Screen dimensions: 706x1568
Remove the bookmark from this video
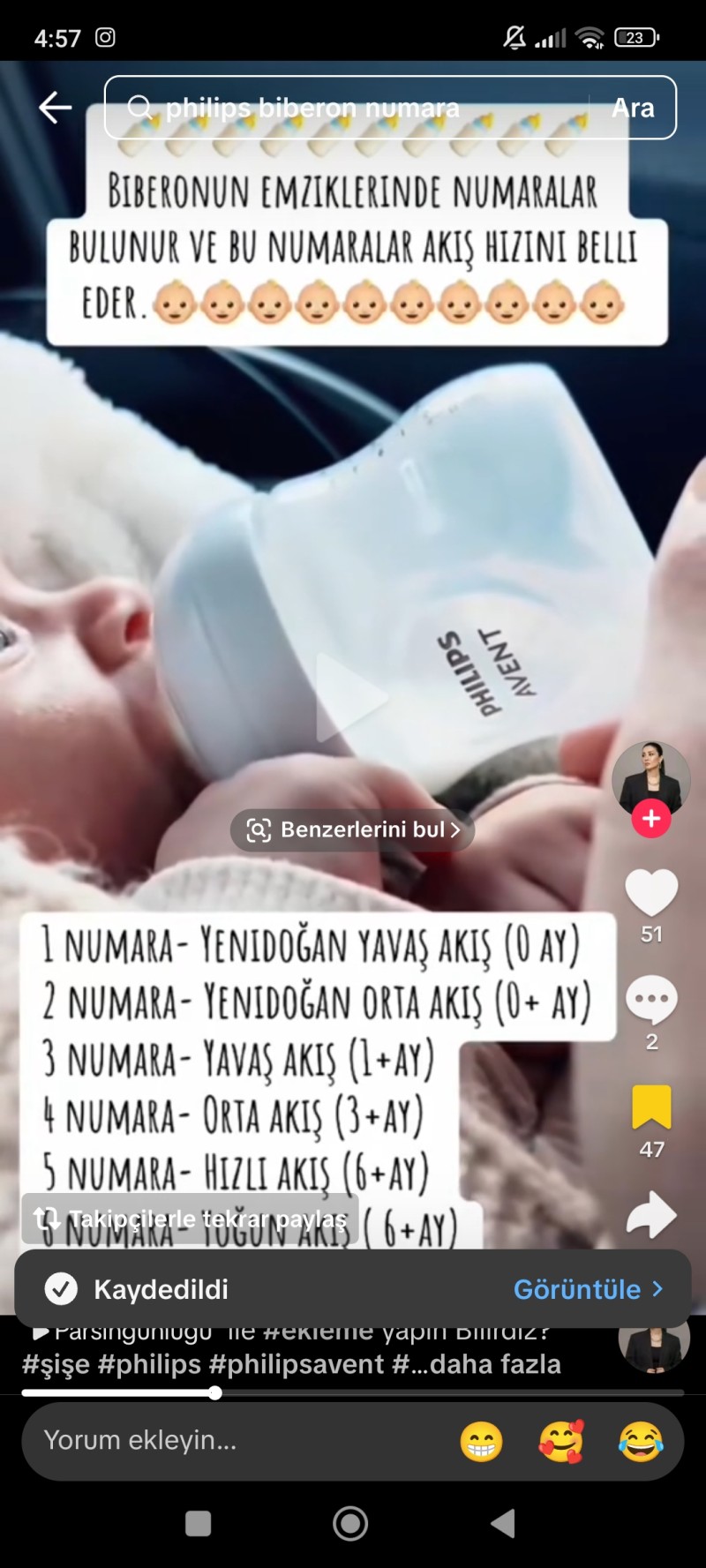651,1107
